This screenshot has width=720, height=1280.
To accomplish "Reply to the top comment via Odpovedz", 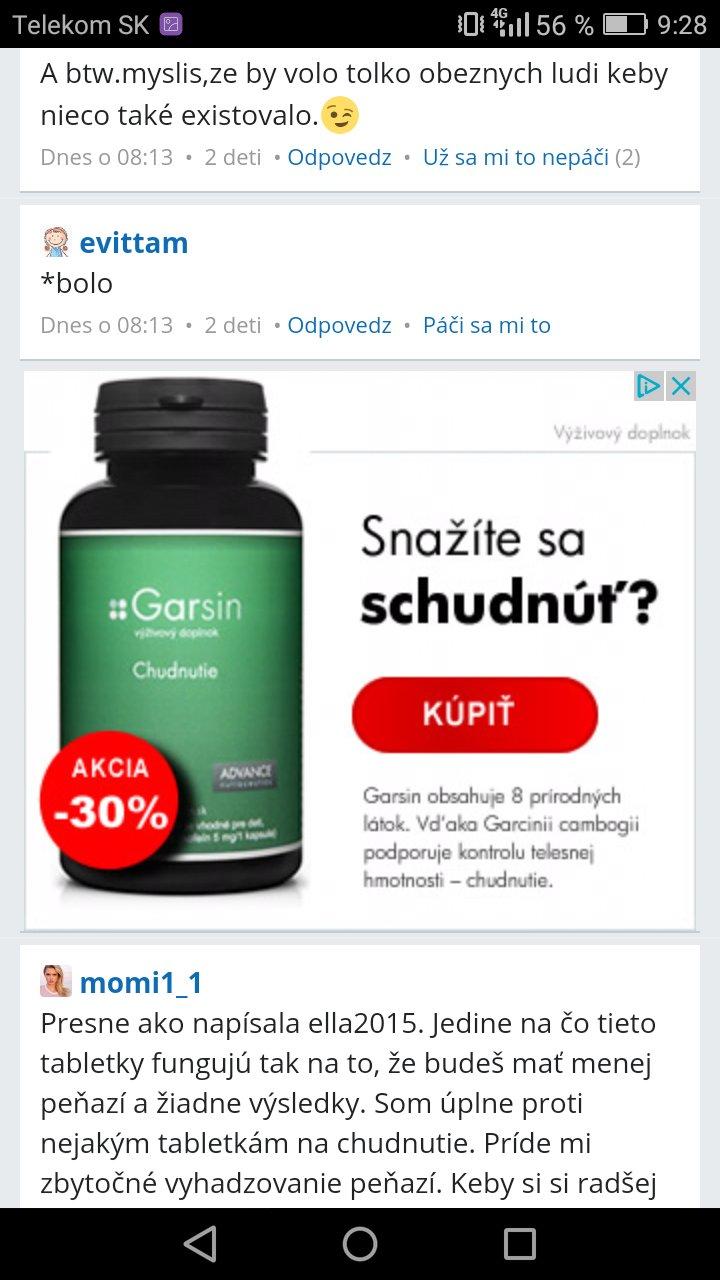I will pyautogui.click(x=339, y=157).
